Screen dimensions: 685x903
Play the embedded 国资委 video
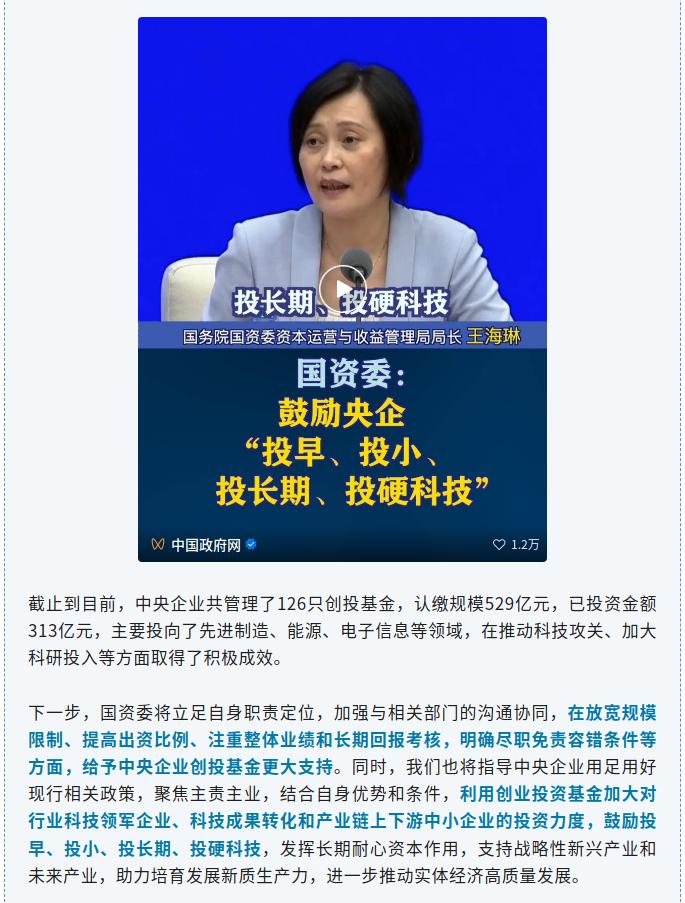tap(343, 288)
